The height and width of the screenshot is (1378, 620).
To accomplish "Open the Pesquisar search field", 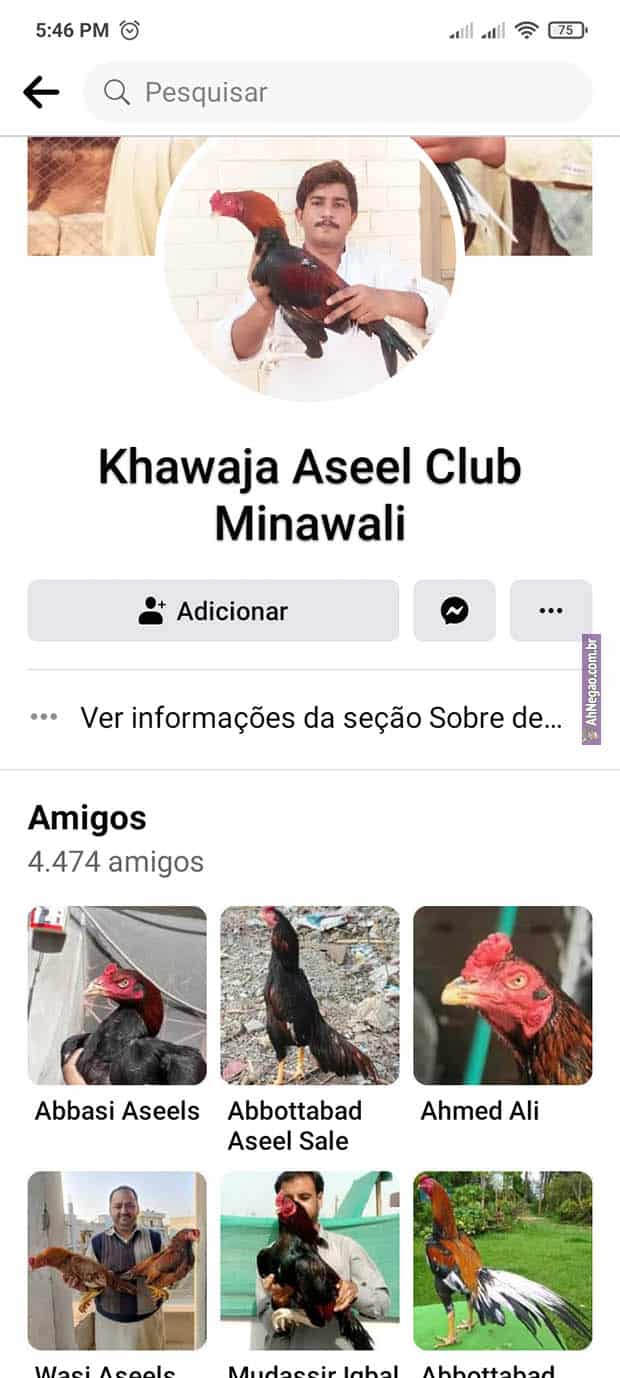I will [x=338, y=92].
